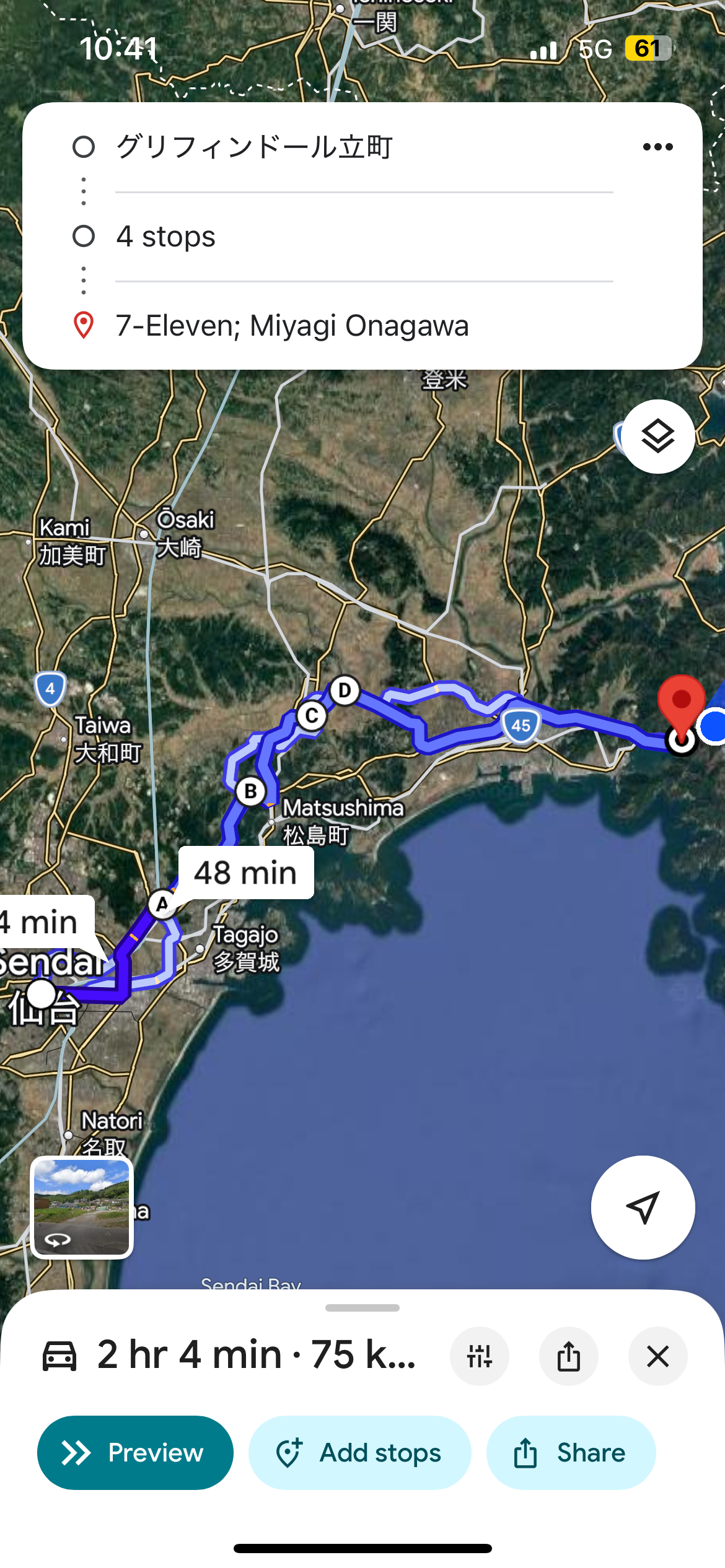The height and width of the screenshot is (1568, 725).
Task: Select the 48 min alternate route
Action: click(246, 873)
